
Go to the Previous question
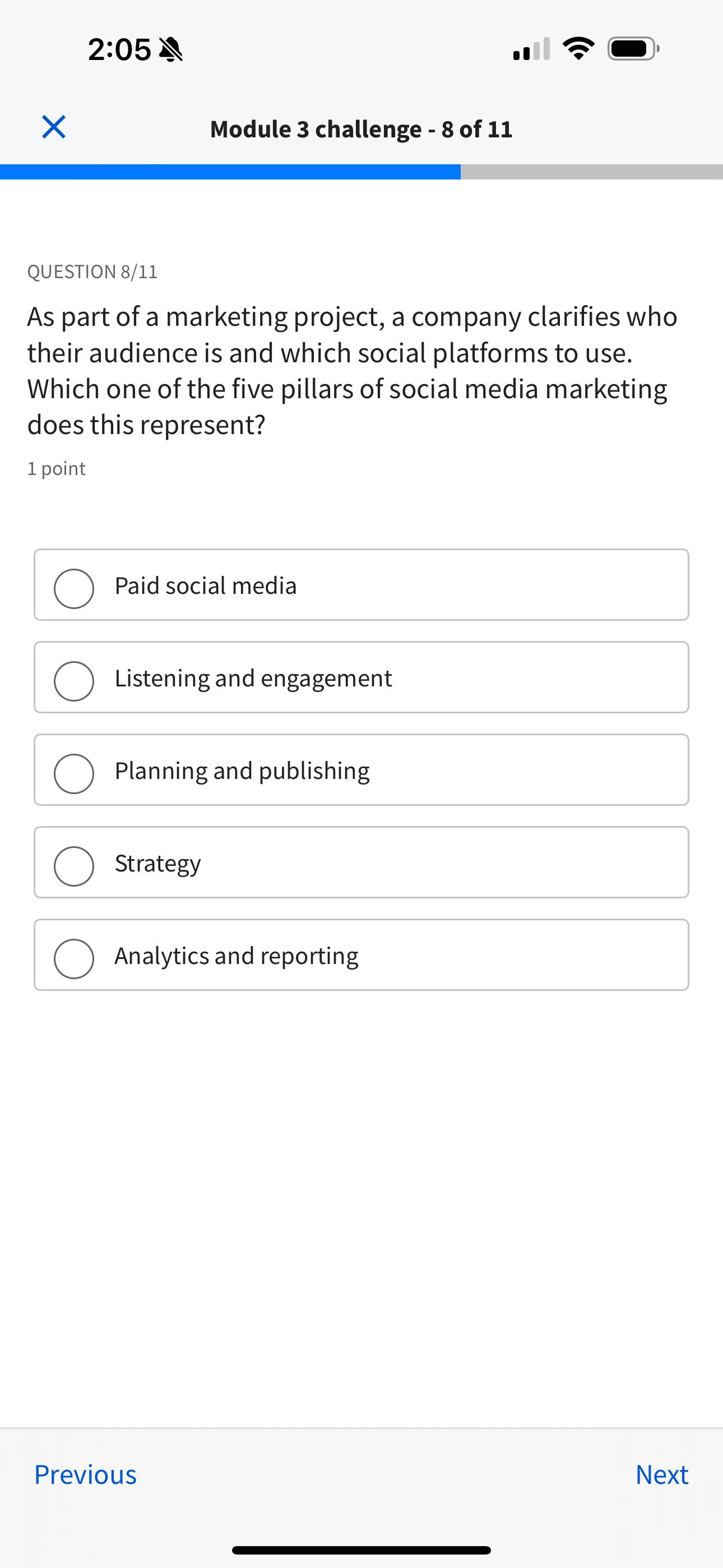(85, 1474)
